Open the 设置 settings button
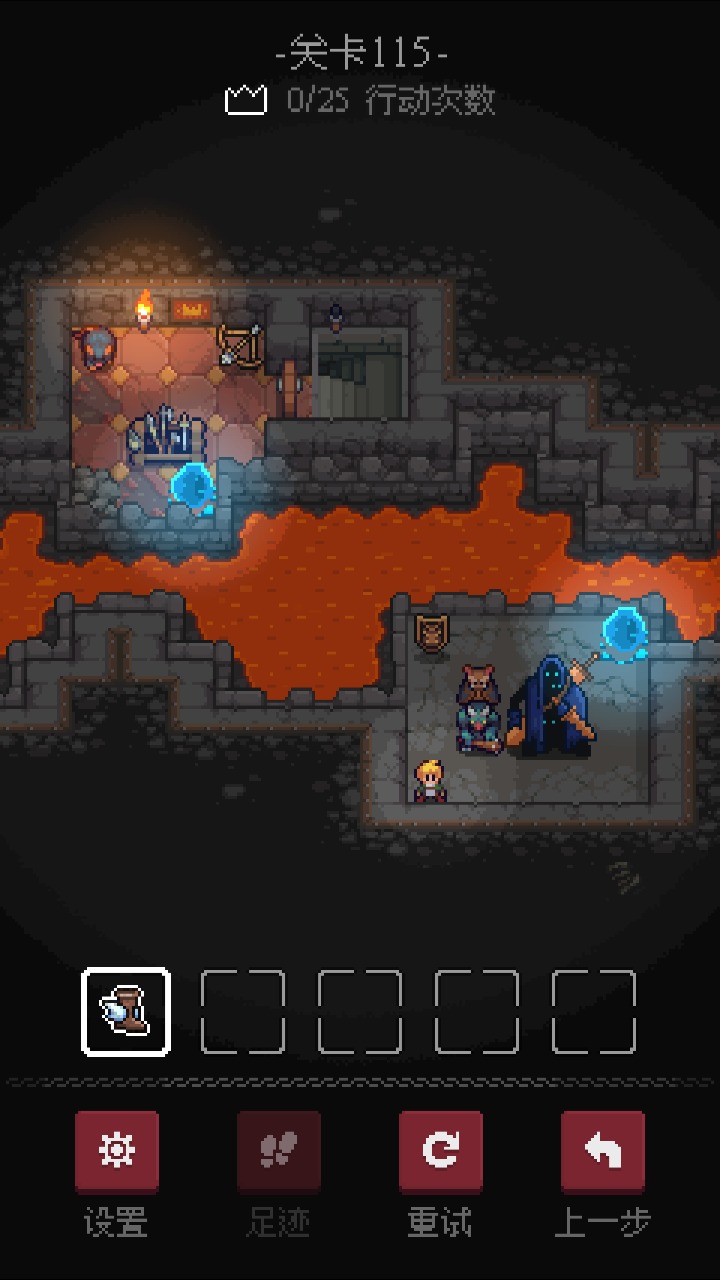Image resolution: width=720 pixels, height=1280 pixels. (x=116, y=1152)
